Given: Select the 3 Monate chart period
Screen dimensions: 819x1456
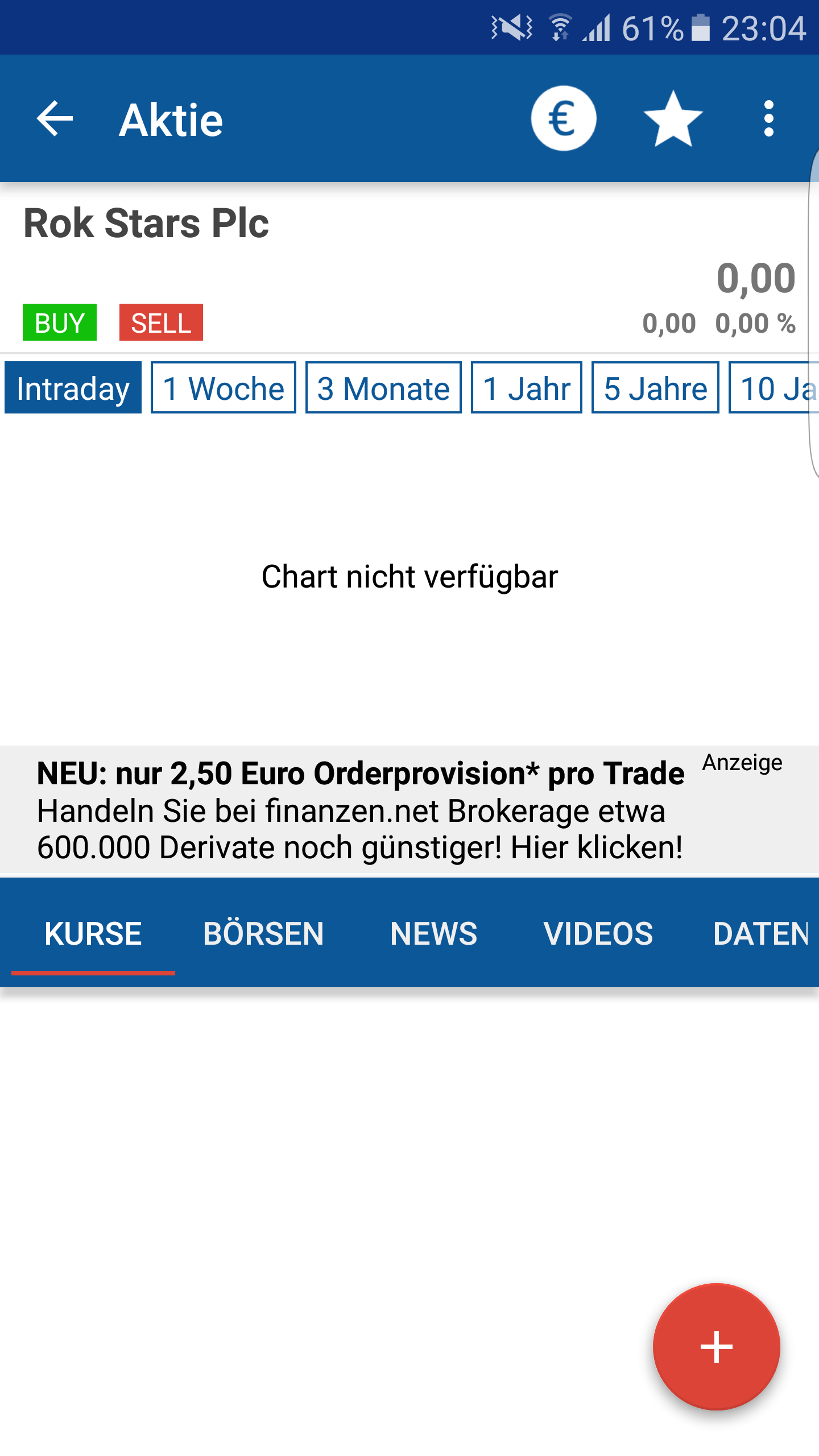Looking at the screenshot, I should [x=382, y=388].
